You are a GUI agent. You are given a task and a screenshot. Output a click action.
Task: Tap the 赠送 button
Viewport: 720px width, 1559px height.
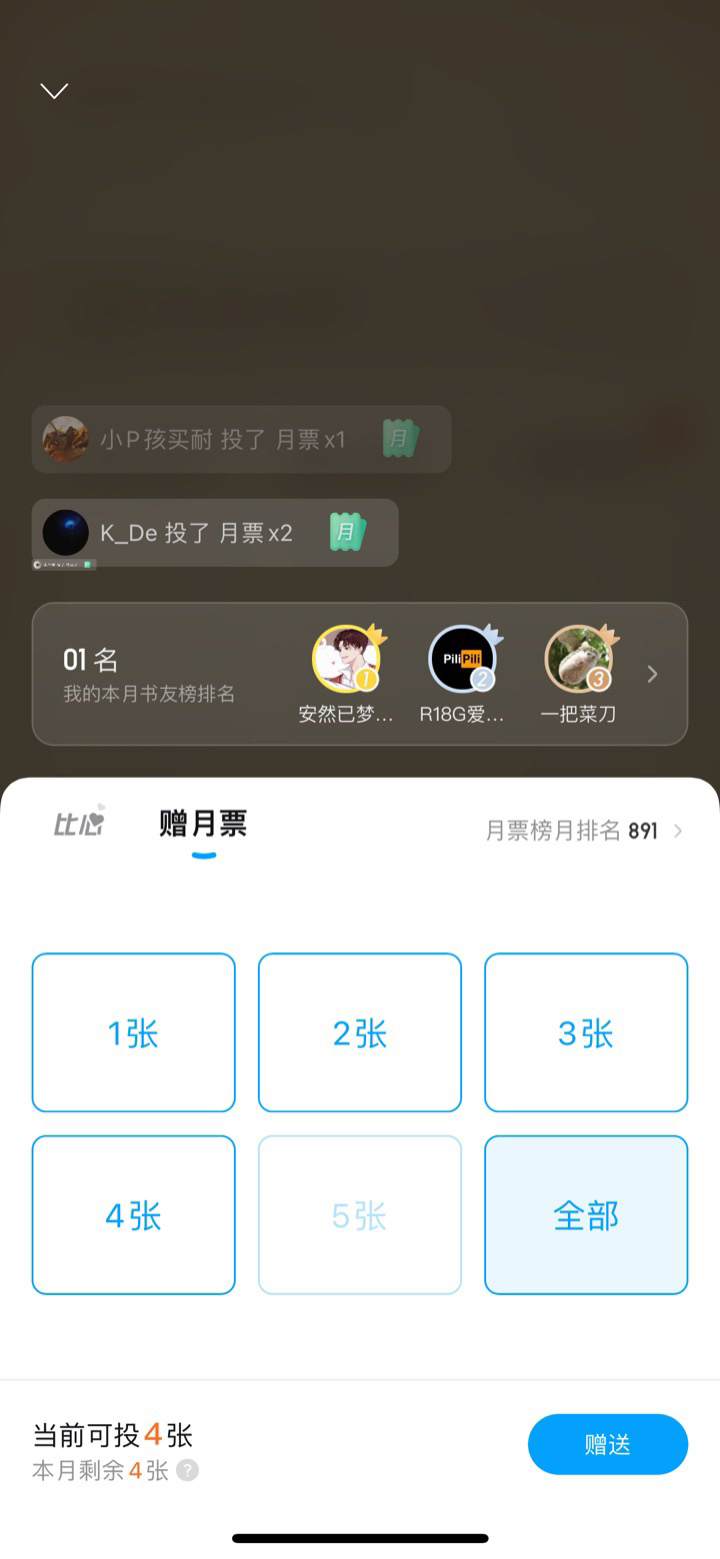pyautogui.click(x=607, y=1444)
